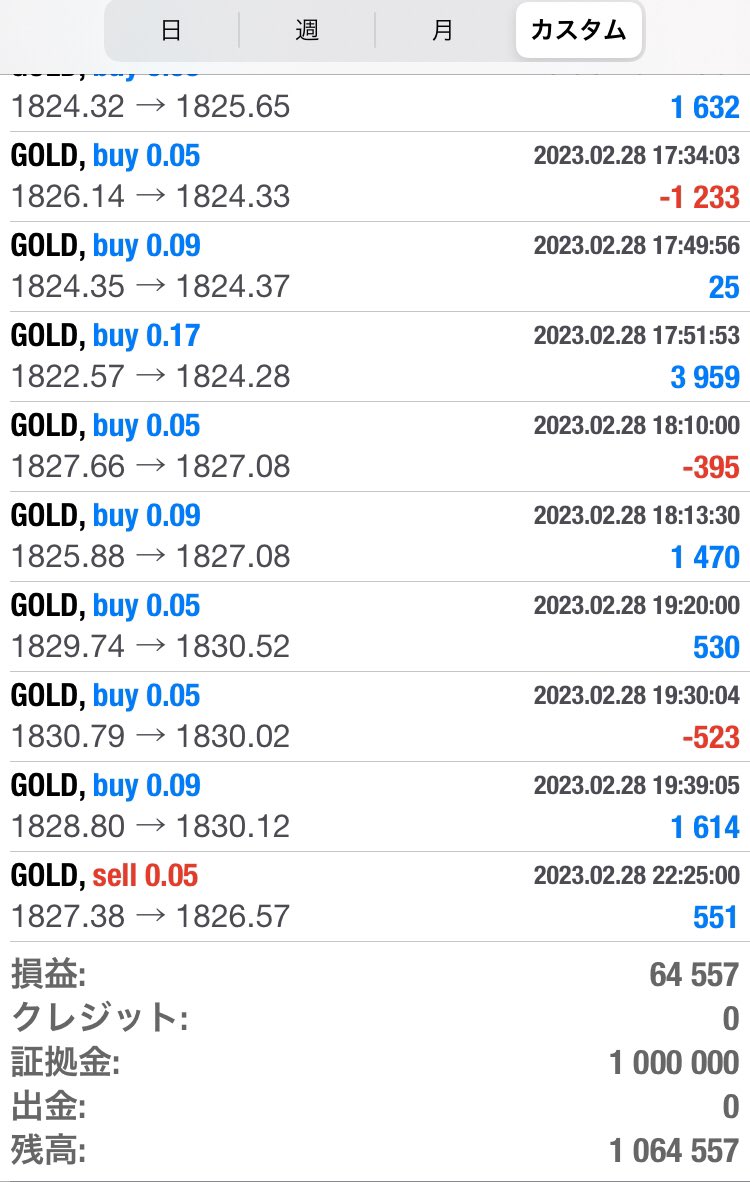The width and height of the screenshot is (750, 1182).
Task: Open the GOLD buy 0.09 trade at 19:39:05
Action: [375, 807]
